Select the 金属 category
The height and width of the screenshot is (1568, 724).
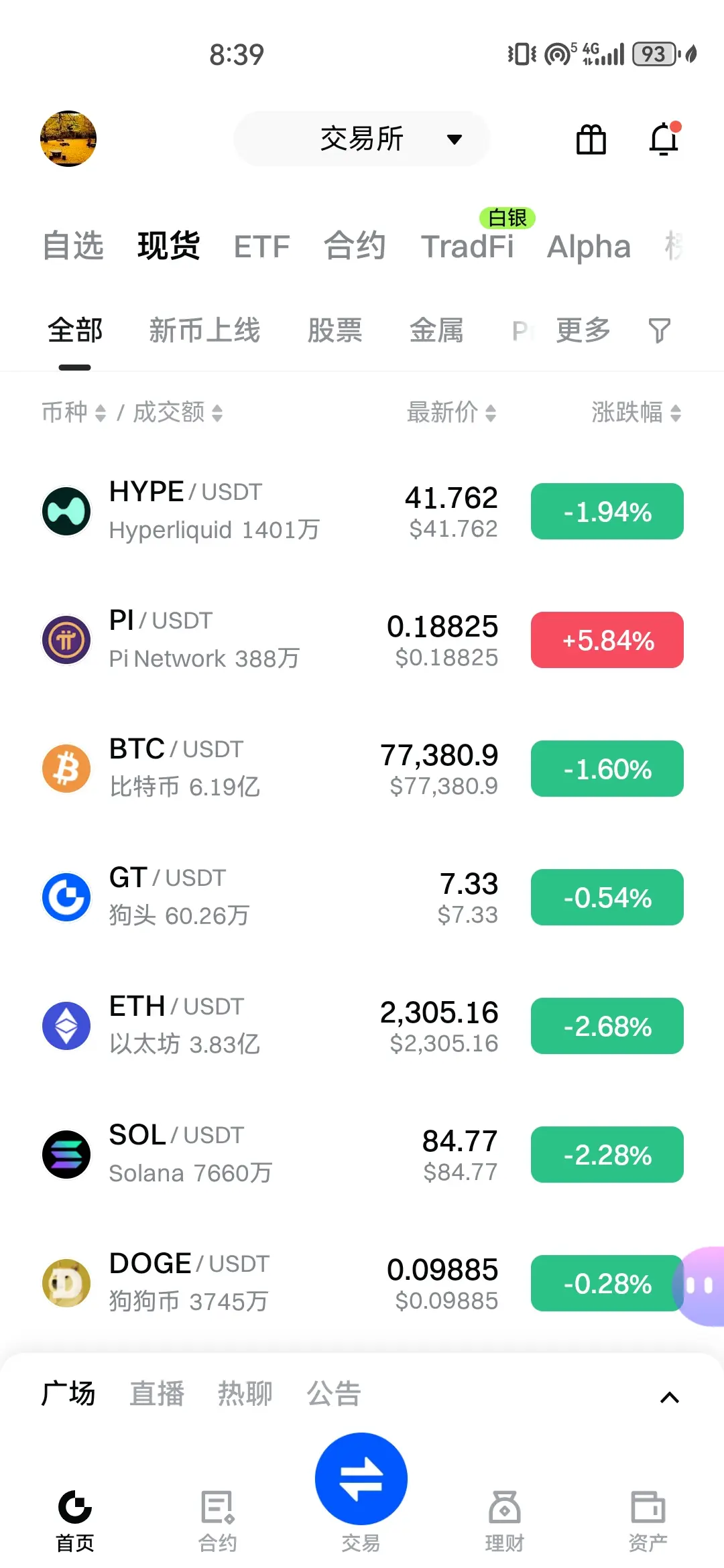(436, 330)
